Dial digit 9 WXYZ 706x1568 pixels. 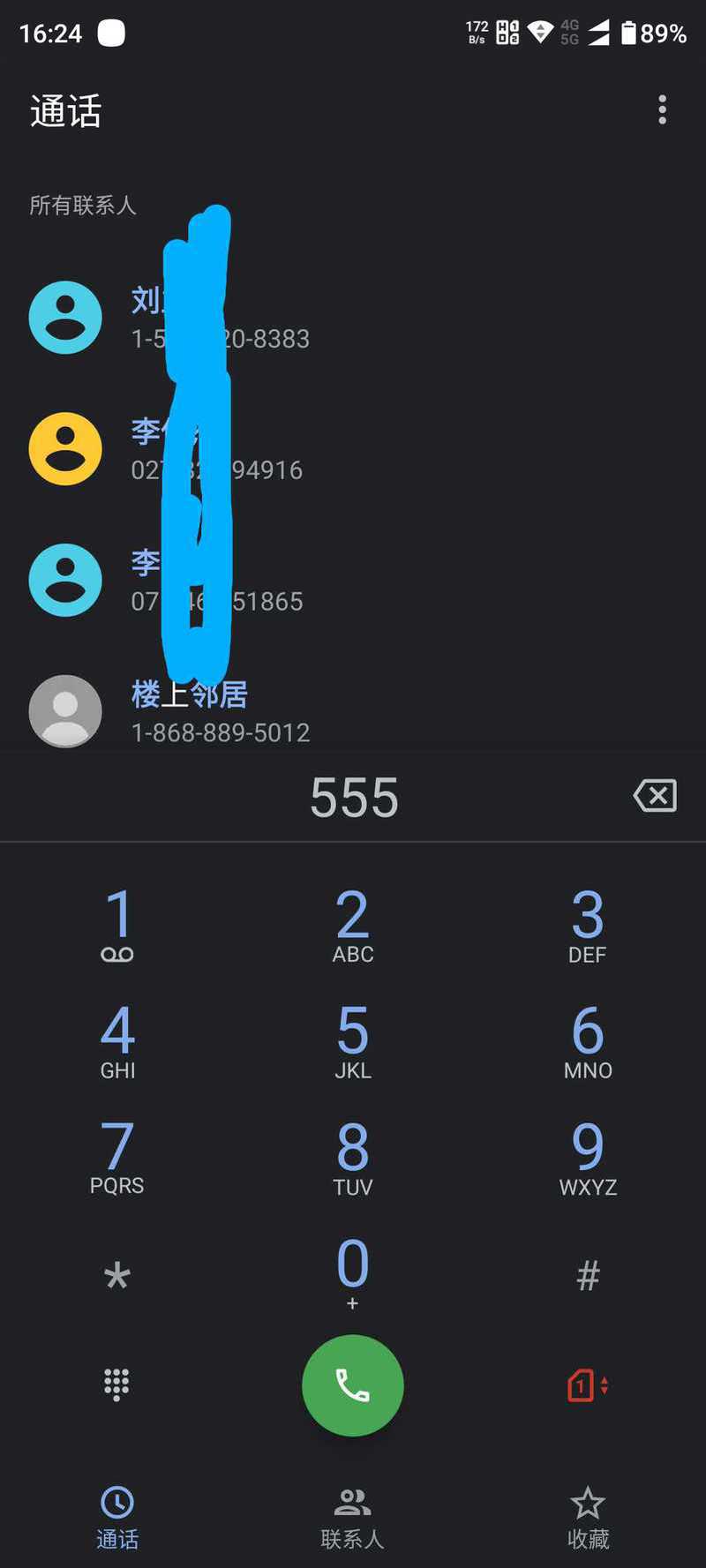[588, 1157]
